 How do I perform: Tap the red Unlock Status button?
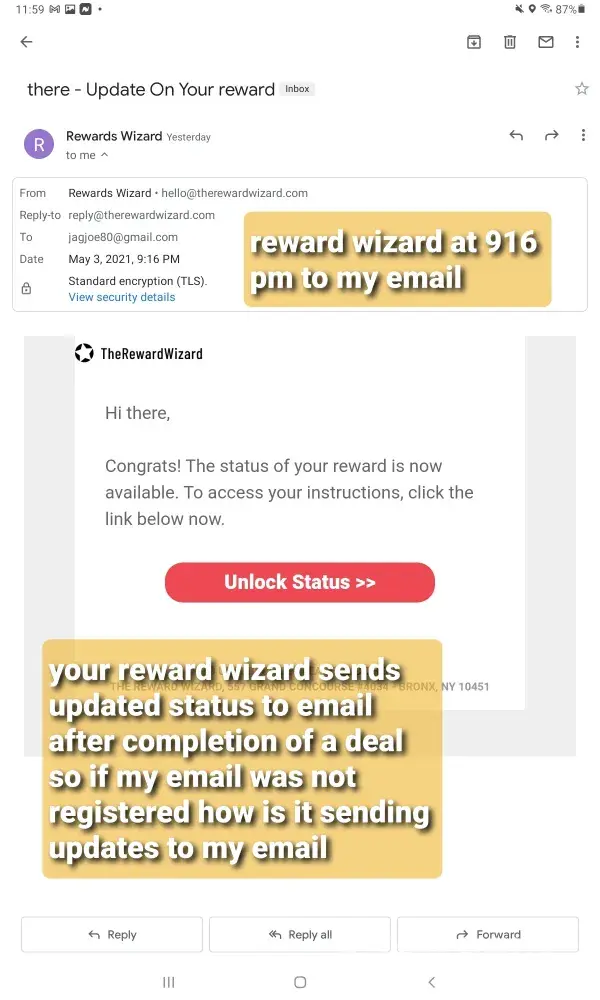[300, 582]
